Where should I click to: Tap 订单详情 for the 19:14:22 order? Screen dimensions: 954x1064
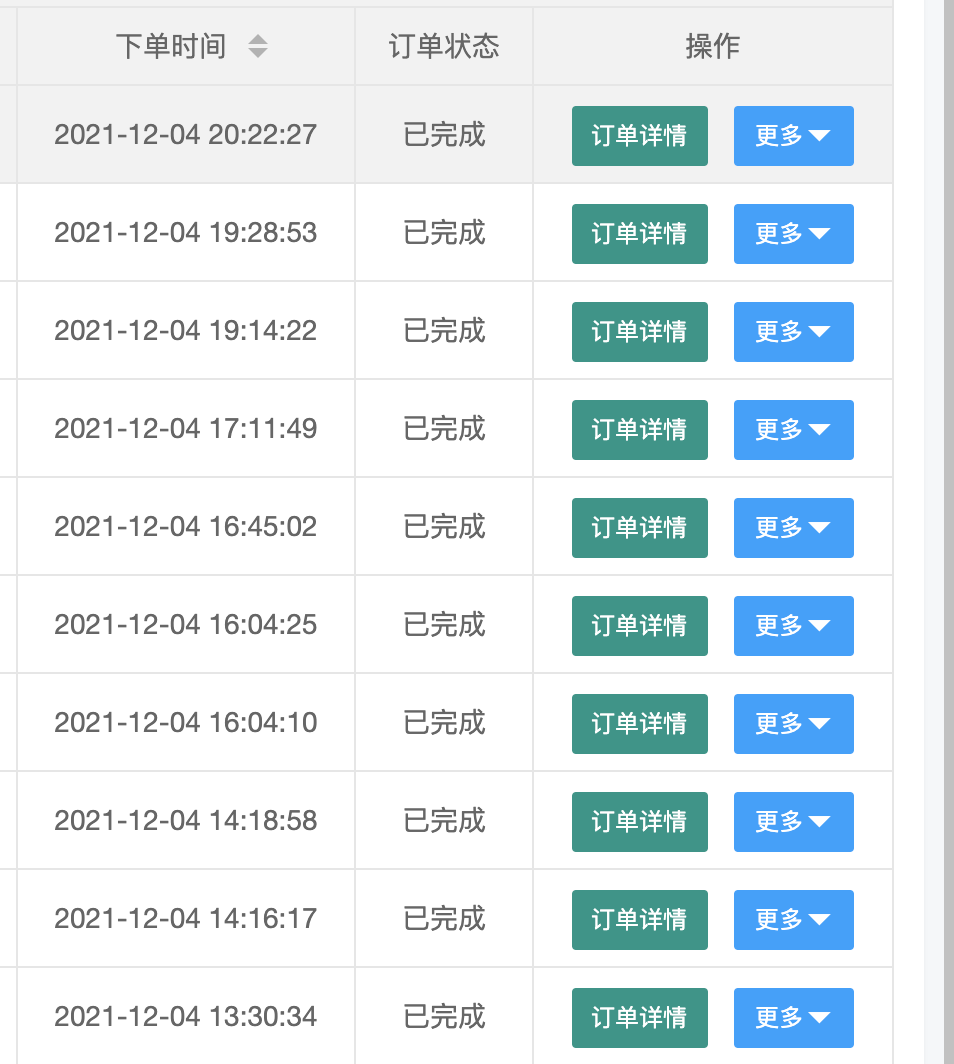639,332
